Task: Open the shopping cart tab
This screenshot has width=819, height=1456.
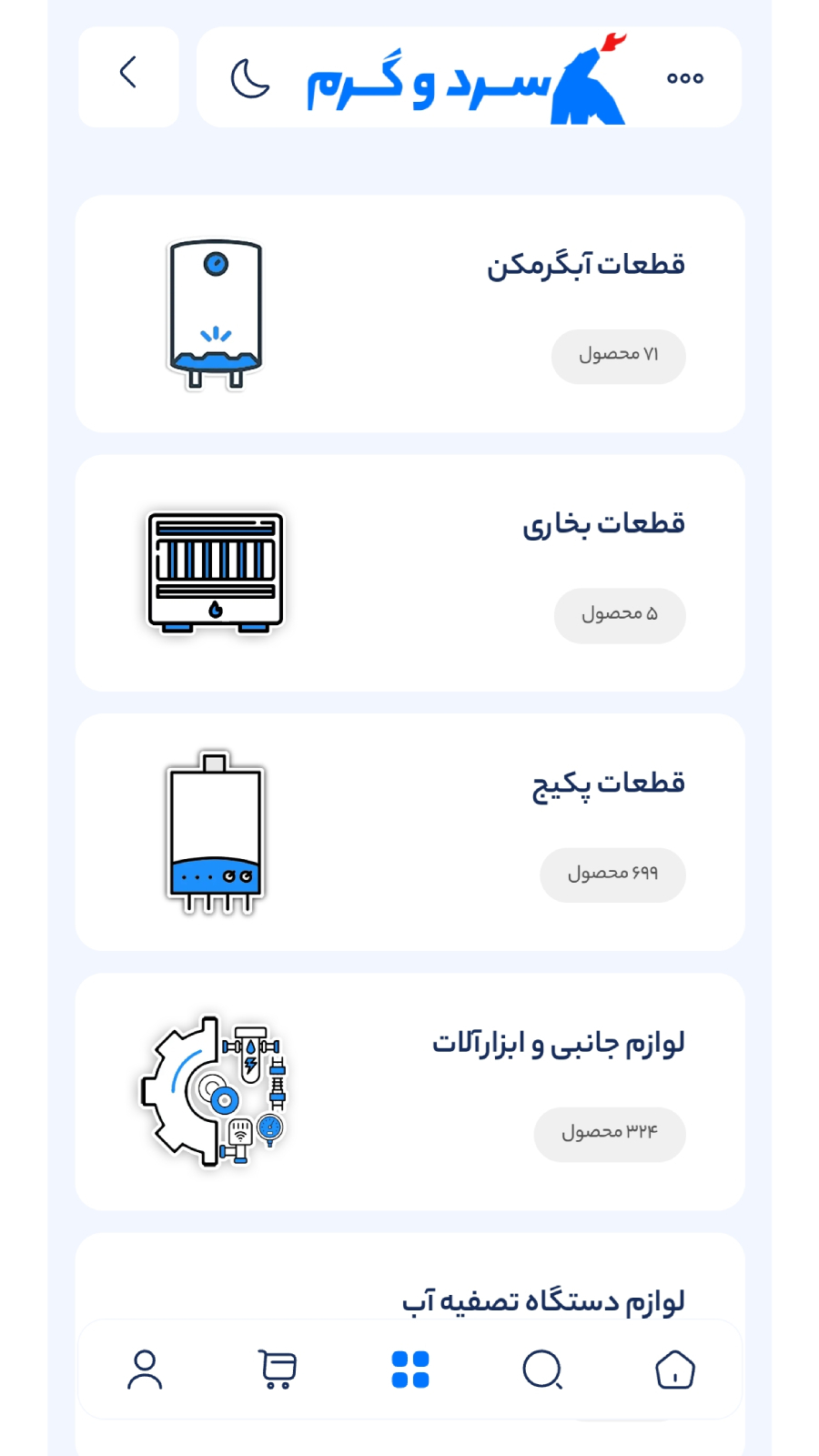Action: pyautogui.click(x=278, y=1370)
